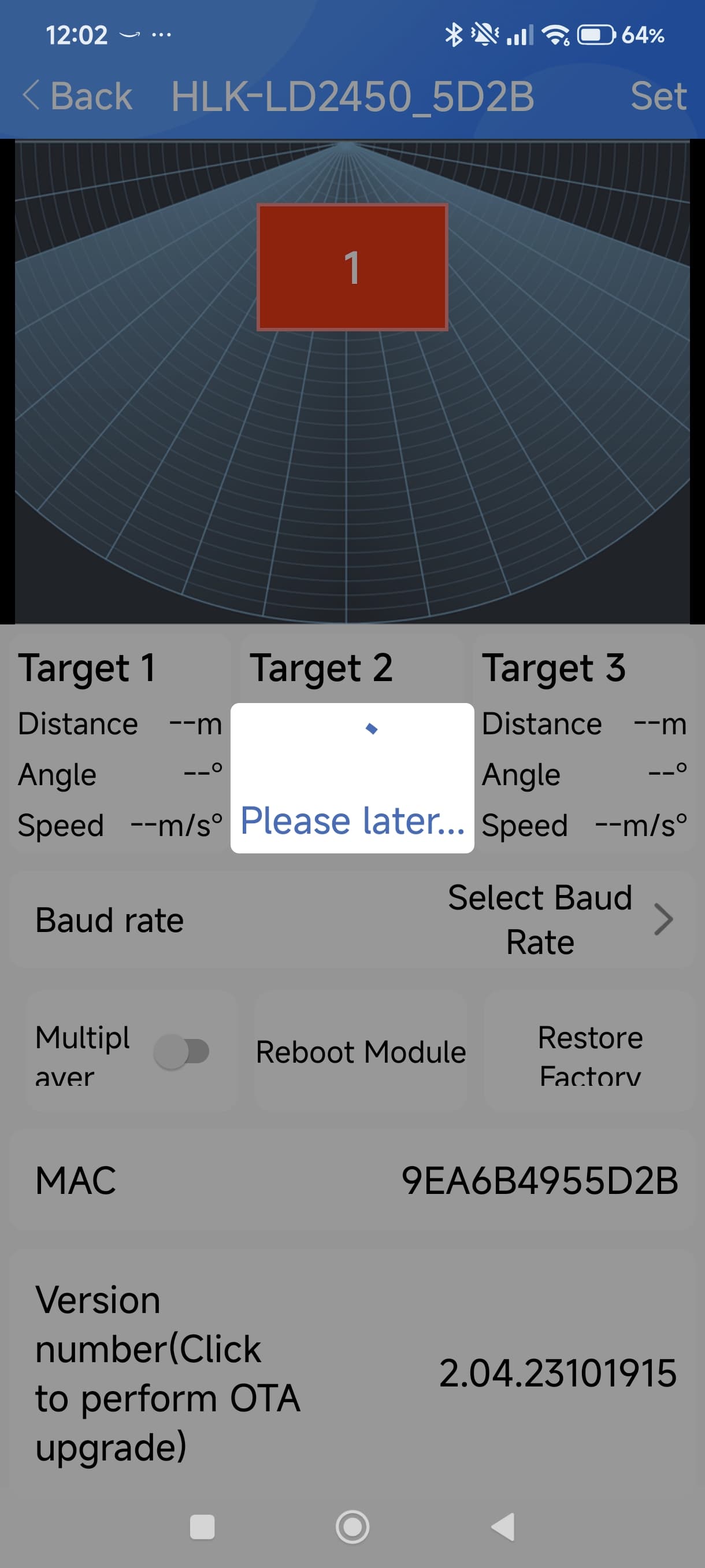
Task: Go to the system home screen
Action: pos(352,1526)
